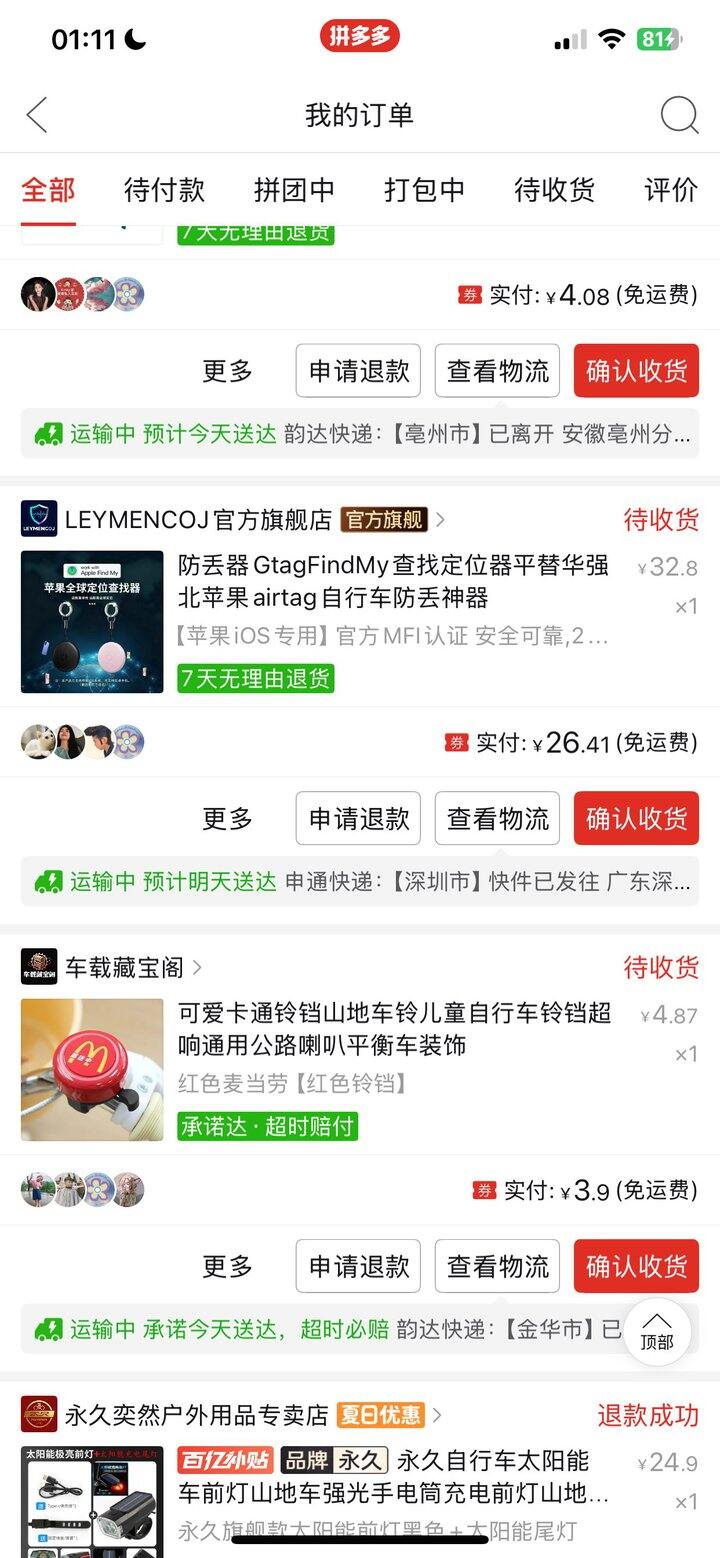Jump to top with the 顶部 button
This screenshot has width=720, height=1558.
click(657, 1332)
